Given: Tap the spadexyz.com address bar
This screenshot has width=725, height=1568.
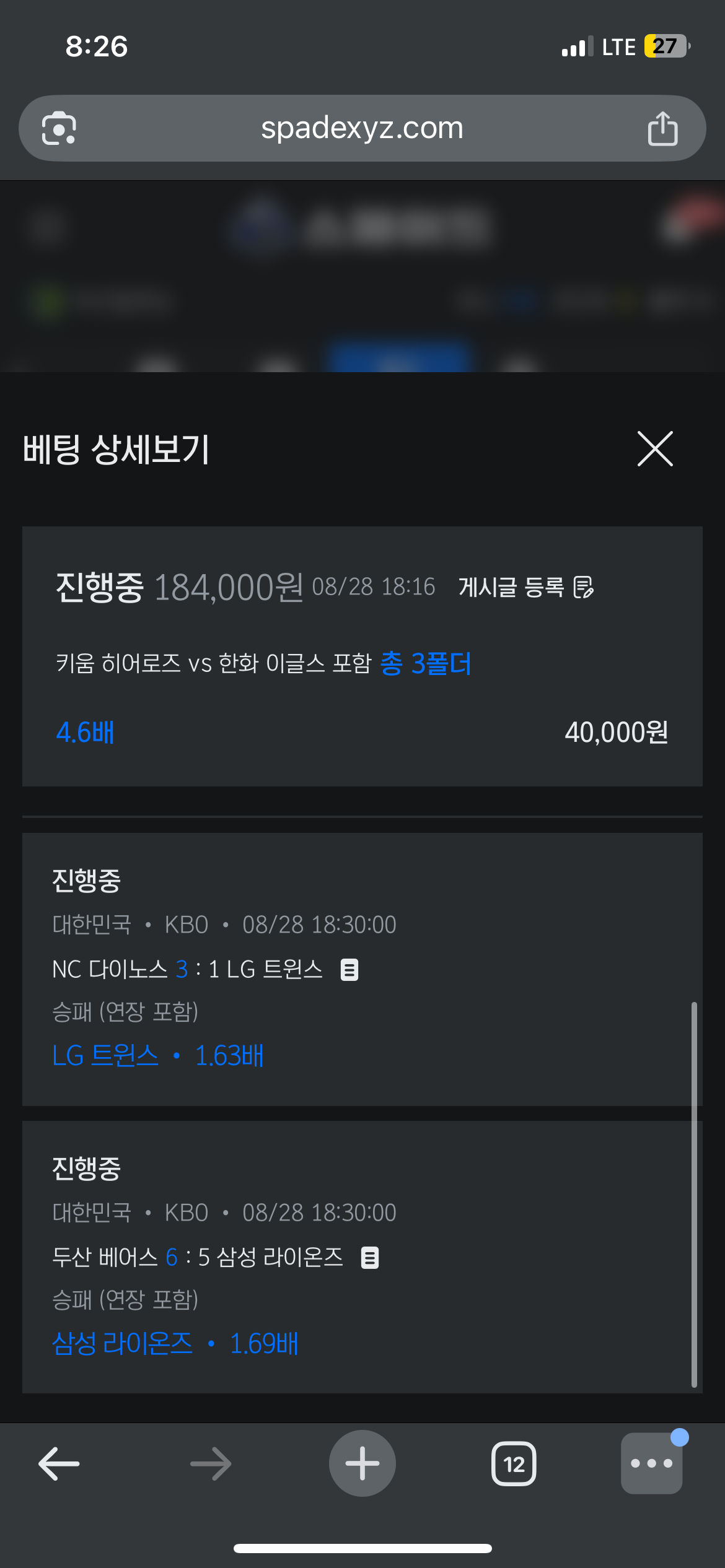Looking at the screenshot, I should click(362, 128).
